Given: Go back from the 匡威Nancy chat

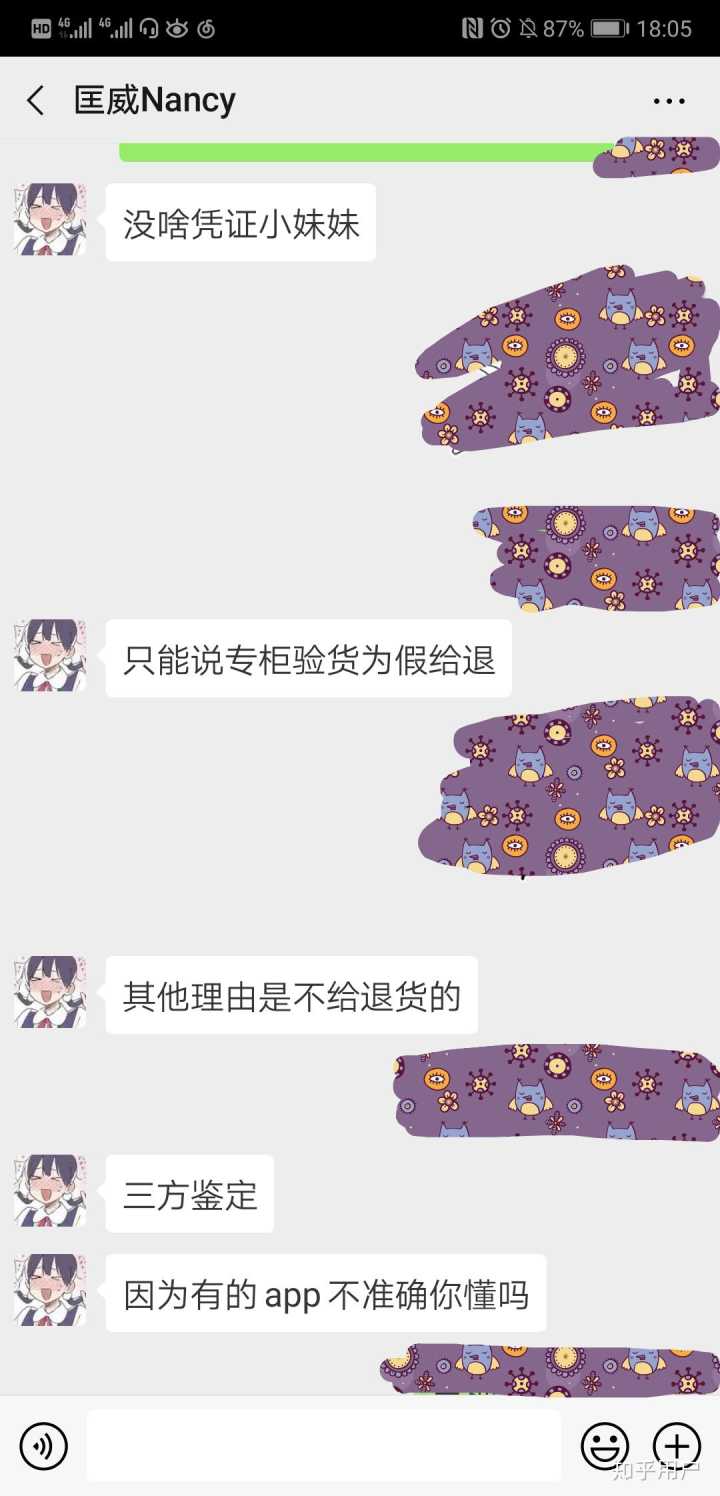Looking at the screenshot, I should coord(36,100).
